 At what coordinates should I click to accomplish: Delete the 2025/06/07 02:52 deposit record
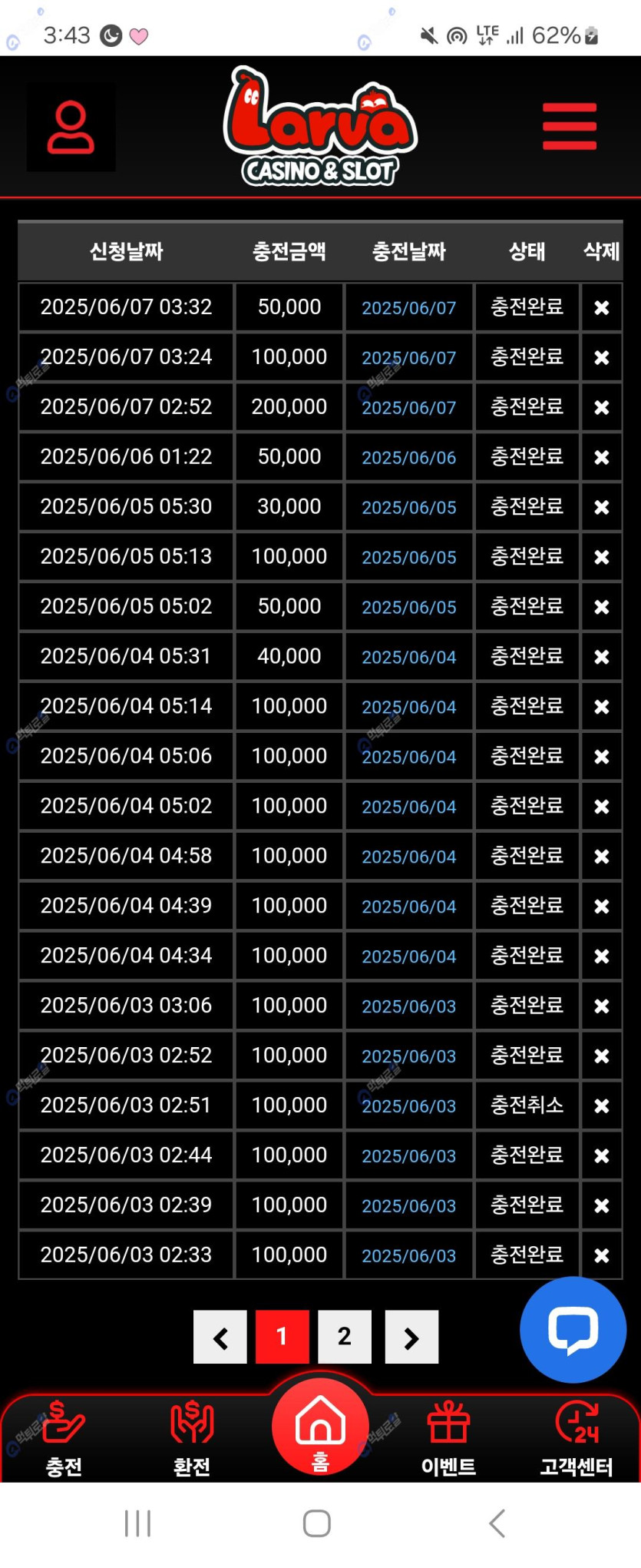point(602,407)
